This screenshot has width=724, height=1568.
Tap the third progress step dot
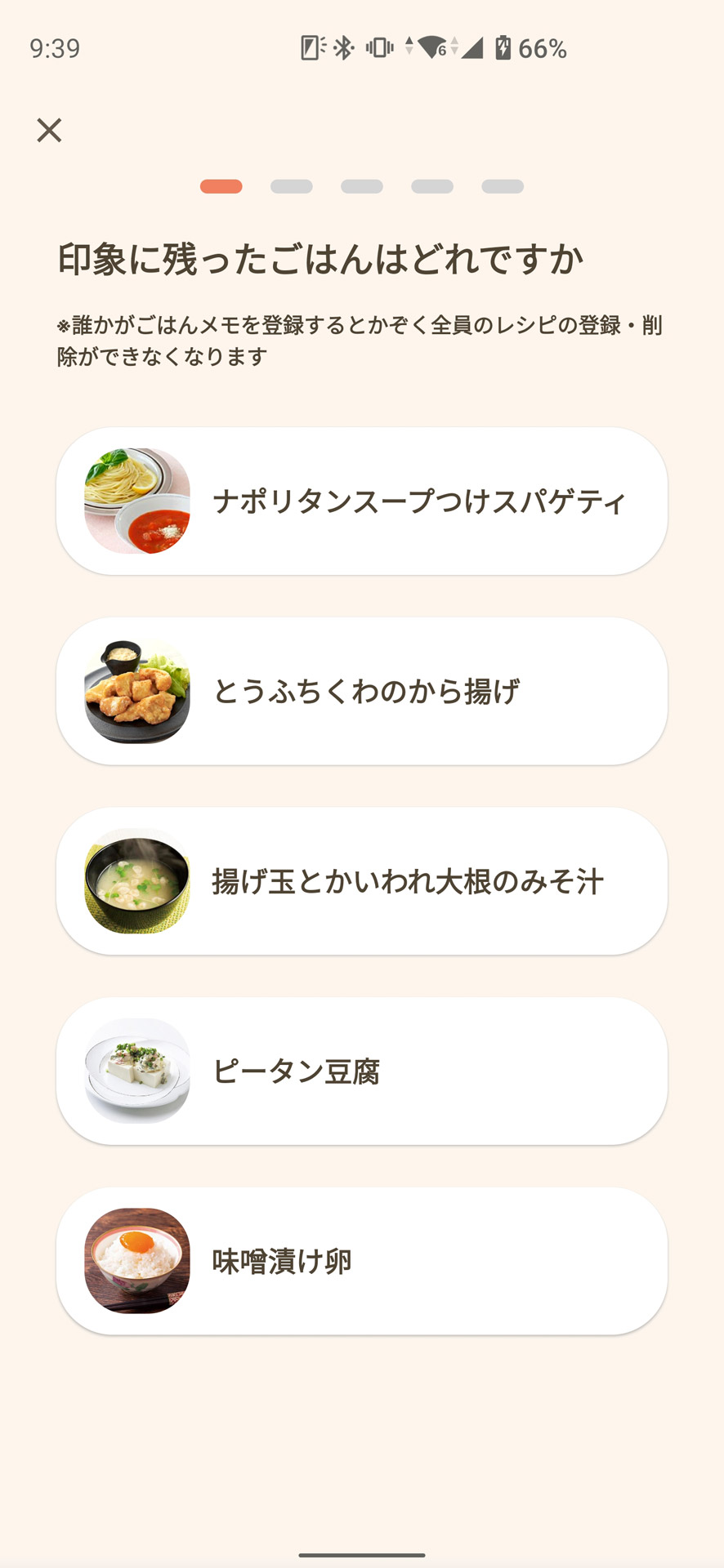tap(362, 186)
